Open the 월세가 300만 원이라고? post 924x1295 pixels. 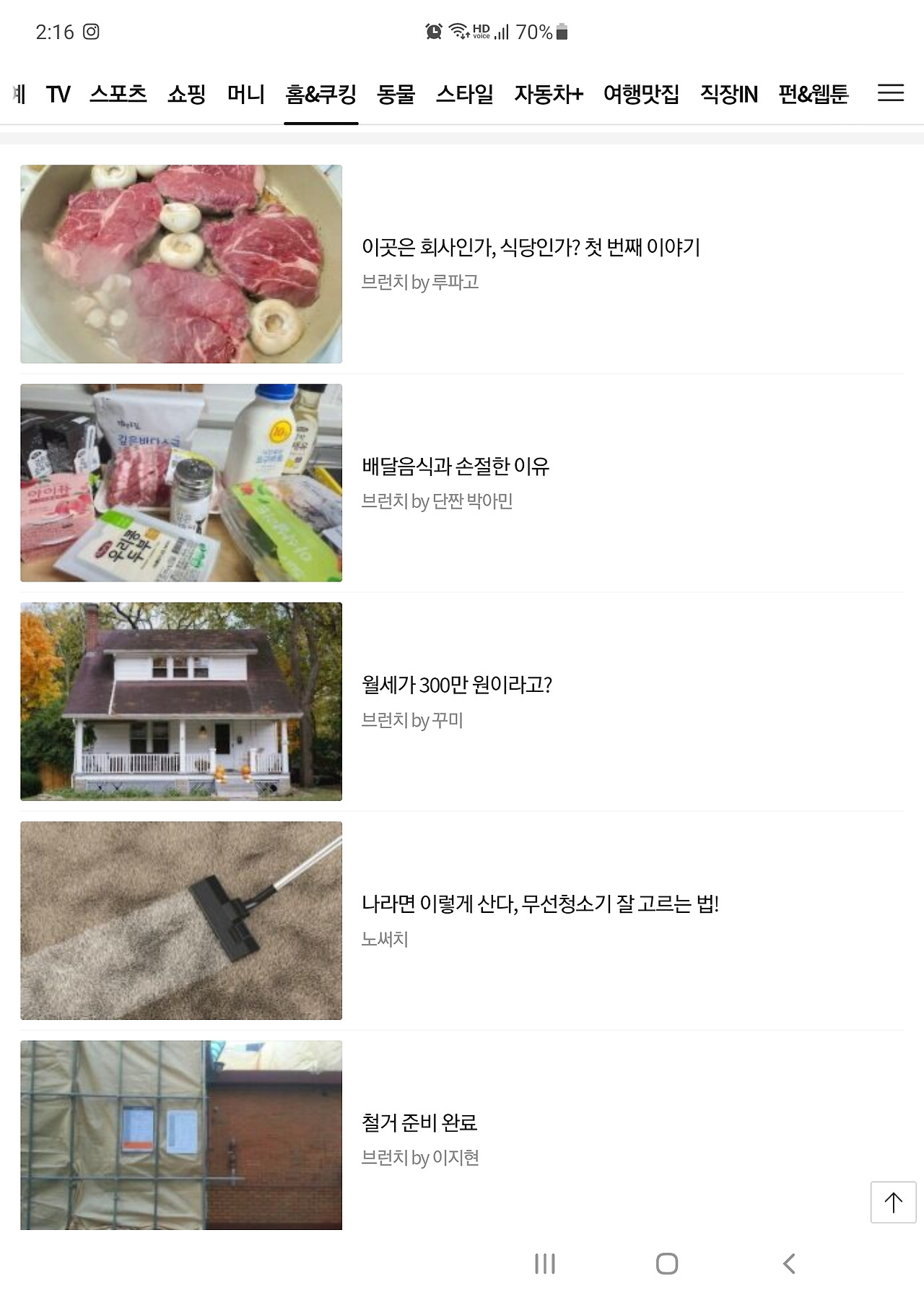[x=456, y=685]
